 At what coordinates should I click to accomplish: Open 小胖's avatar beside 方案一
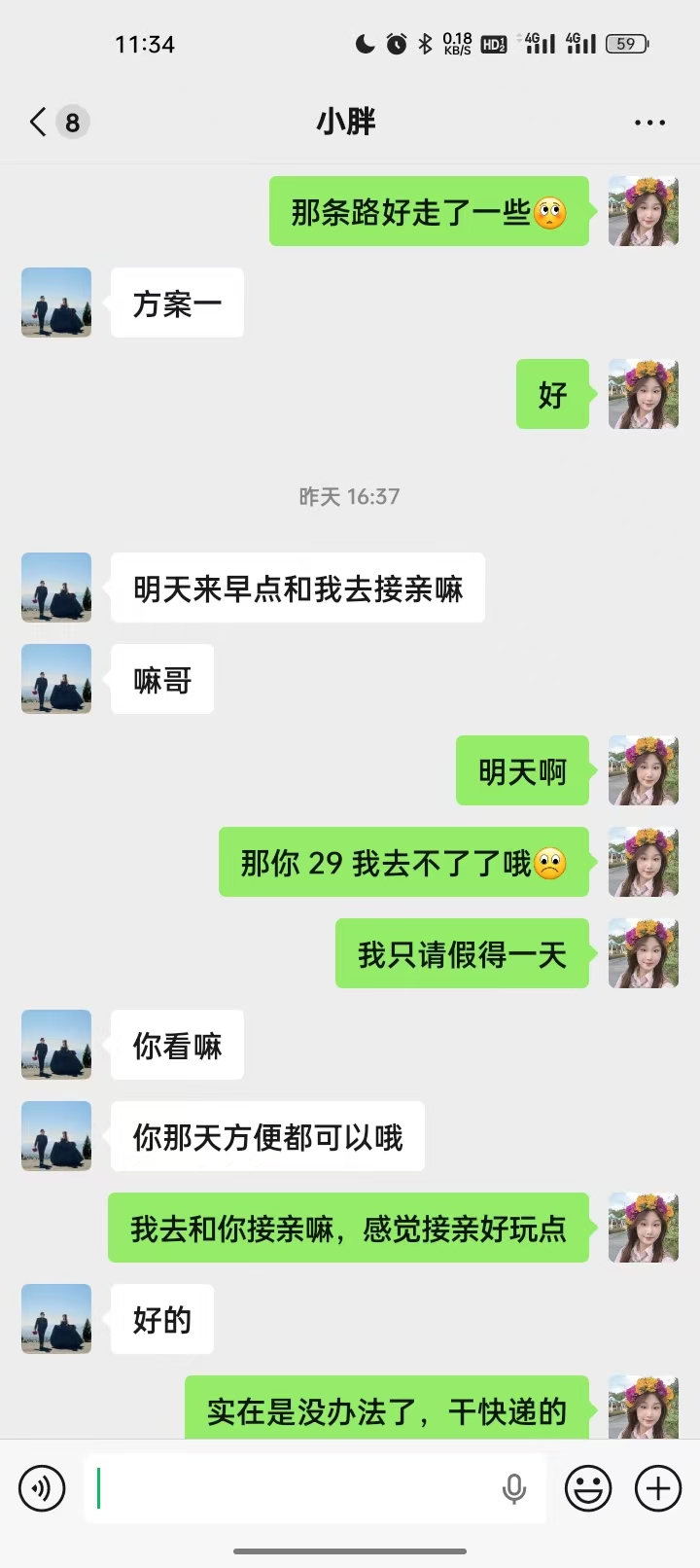coord(56,303)
